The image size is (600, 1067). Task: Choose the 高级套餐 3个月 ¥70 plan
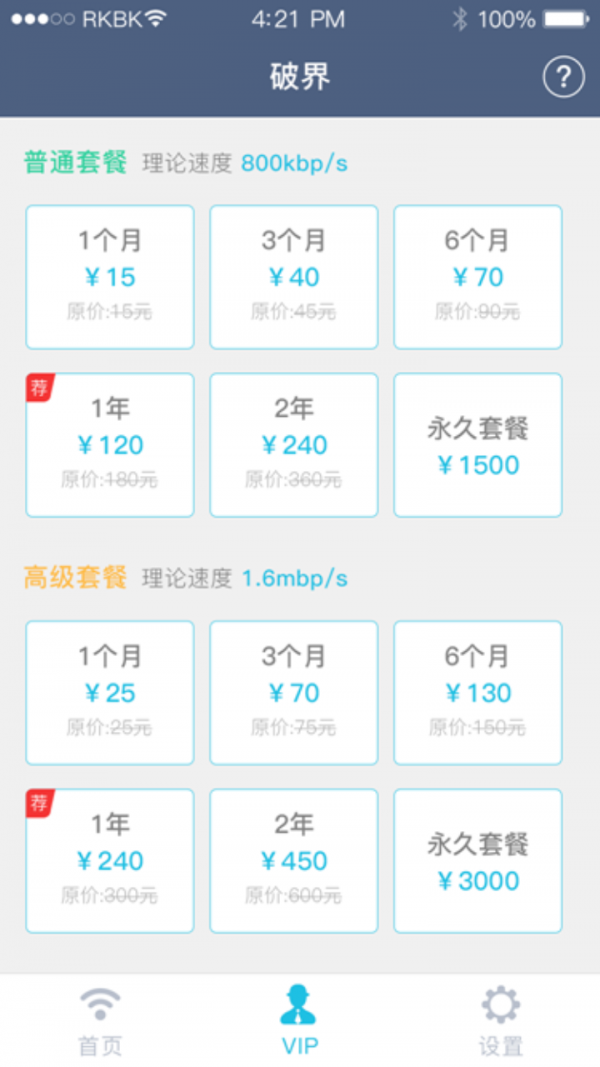pyautogui.click(x=294, y=693)
